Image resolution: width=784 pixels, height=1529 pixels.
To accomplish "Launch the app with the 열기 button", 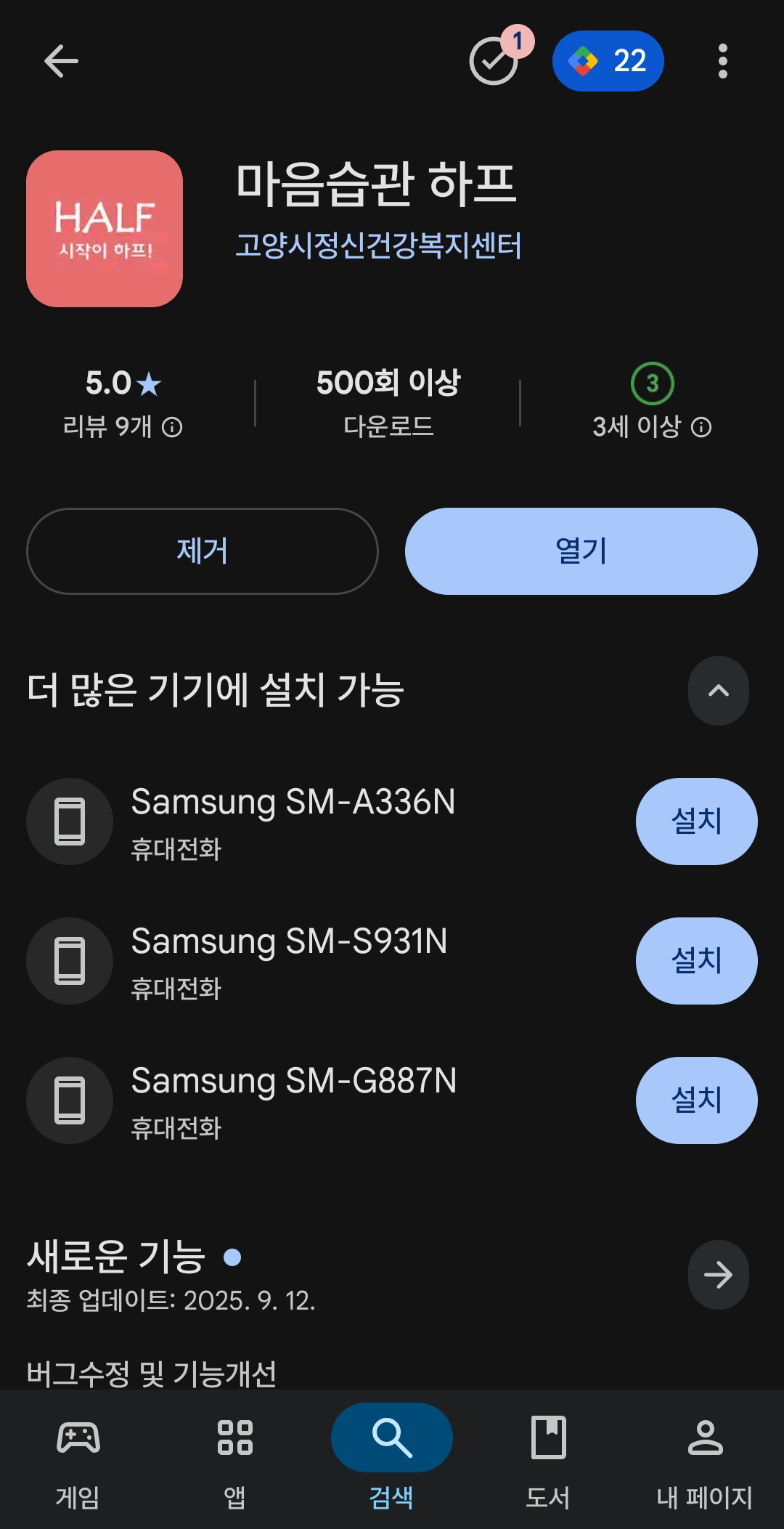I will tap(581, 551).
